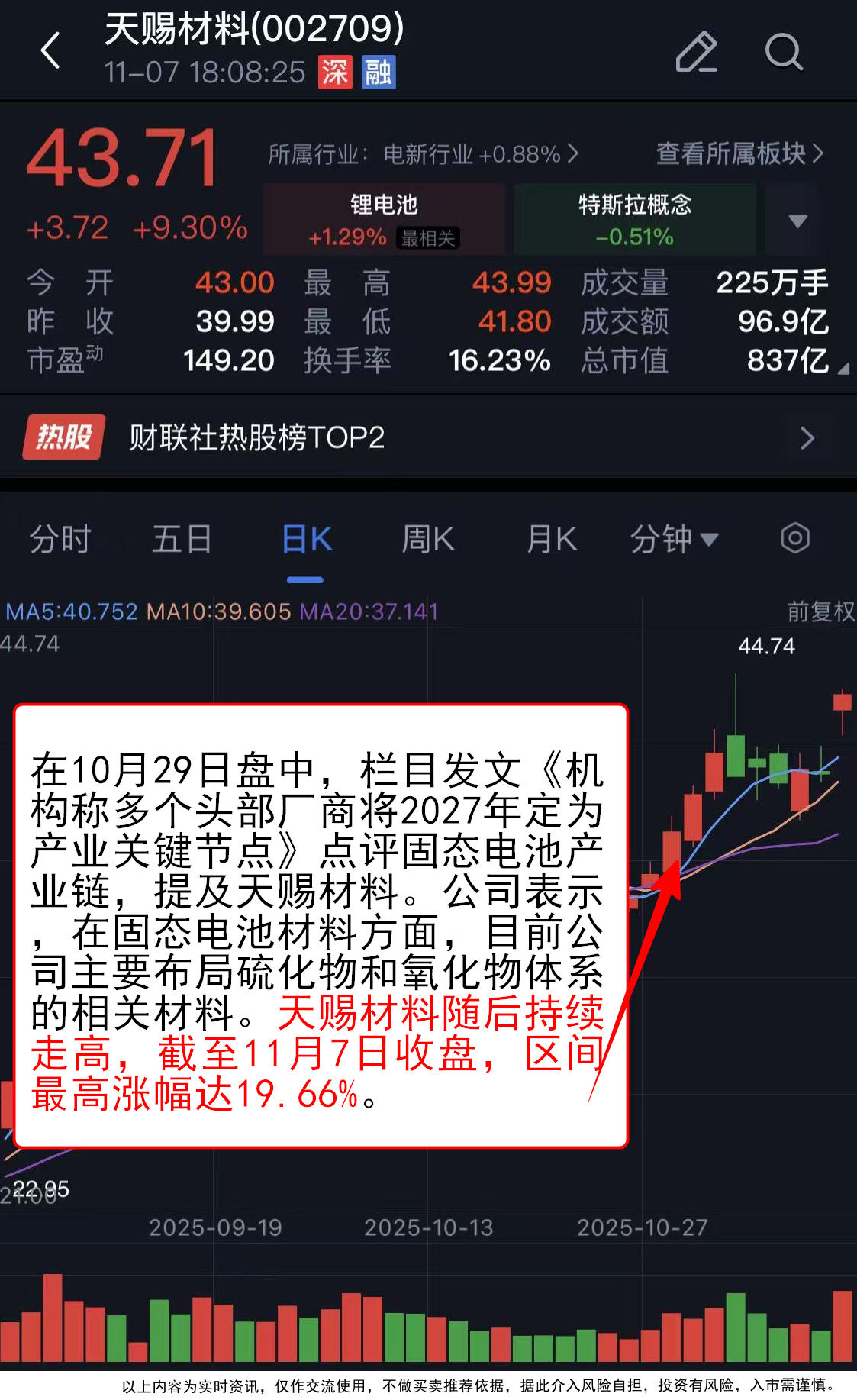Tap 查看所属板块 link

pos(739,154)
